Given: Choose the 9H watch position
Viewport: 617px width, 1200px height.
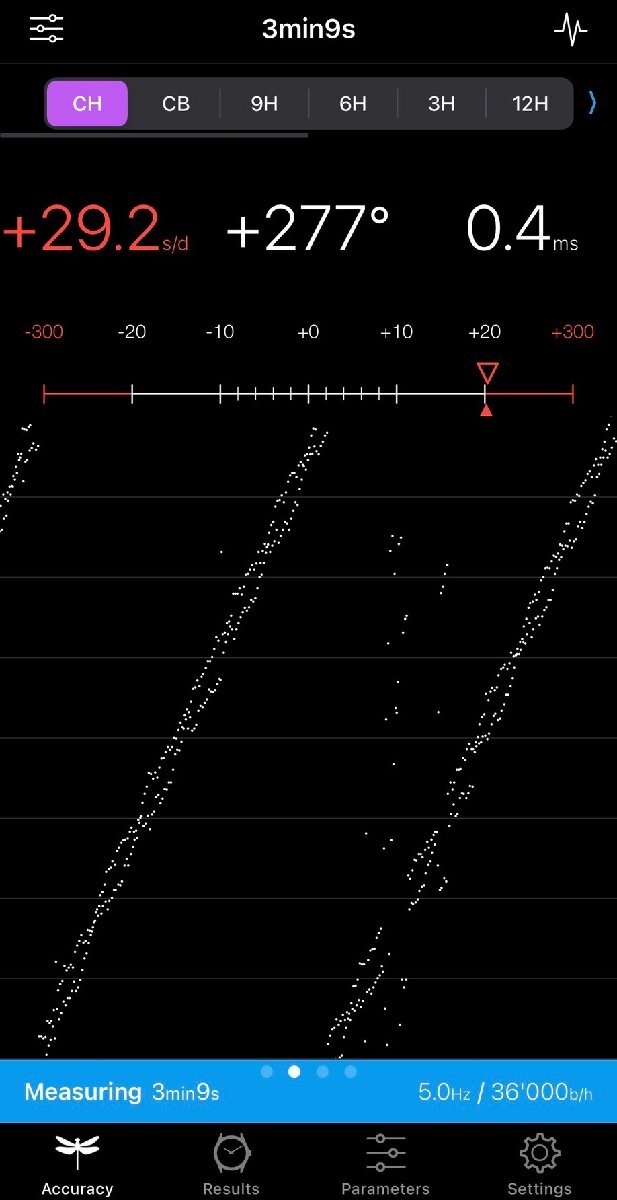Looking at the screenshot, I should 264,103.
